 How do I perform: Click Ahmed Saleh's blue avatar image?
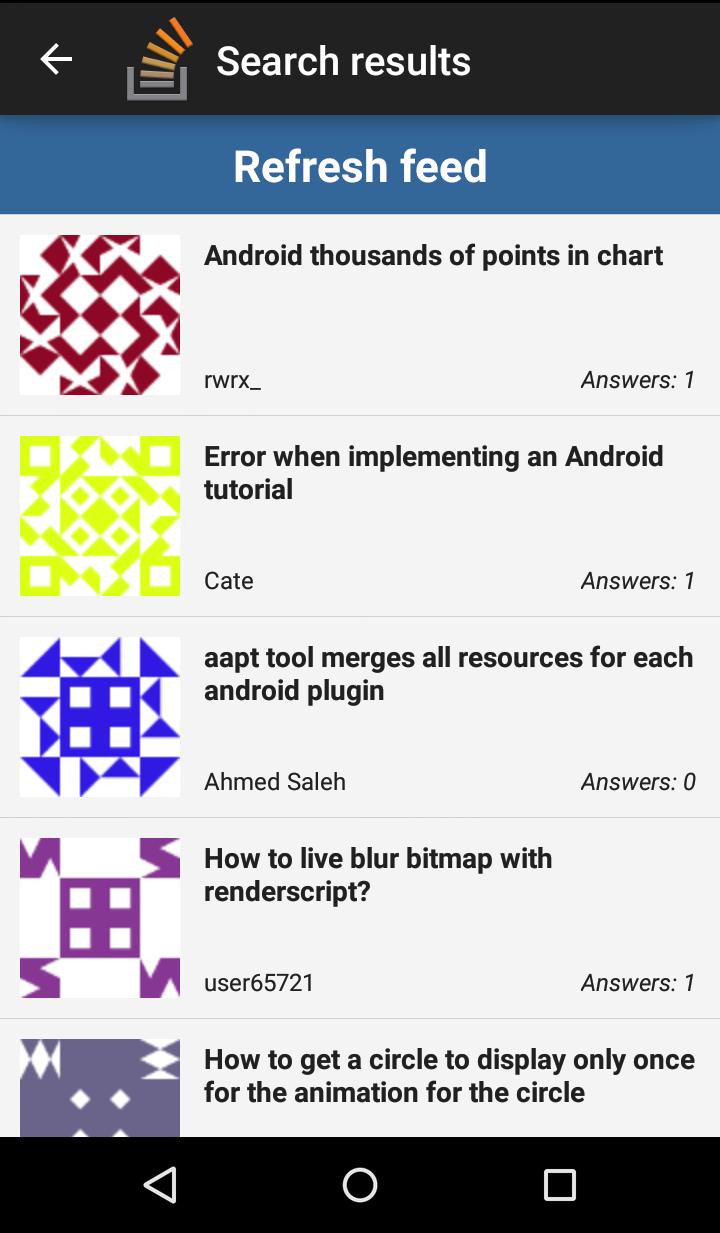pyautogui.click(x=99, y=716)
